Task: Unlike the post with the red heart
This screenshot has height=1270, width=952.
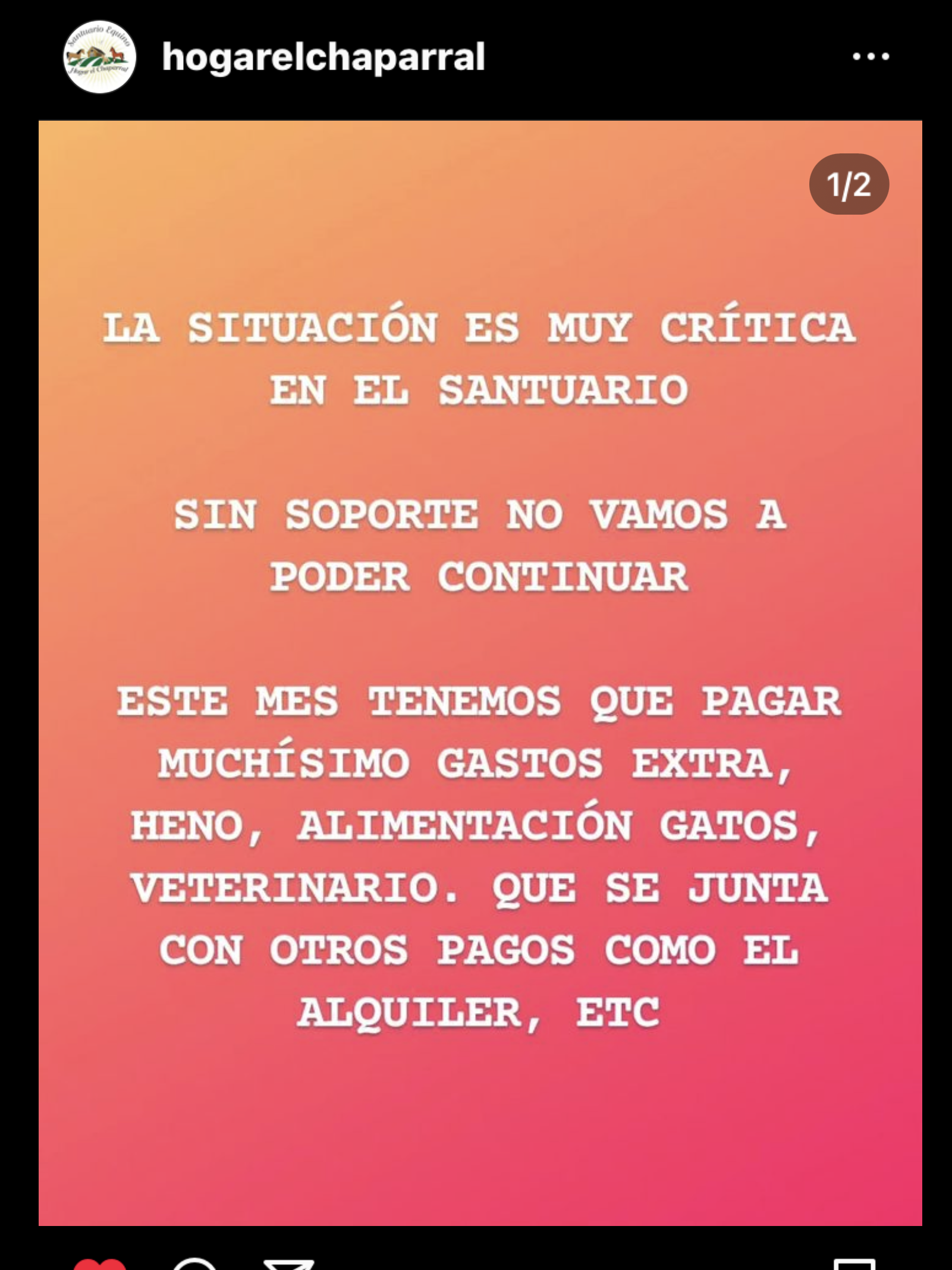Action: pos(99,1264)
